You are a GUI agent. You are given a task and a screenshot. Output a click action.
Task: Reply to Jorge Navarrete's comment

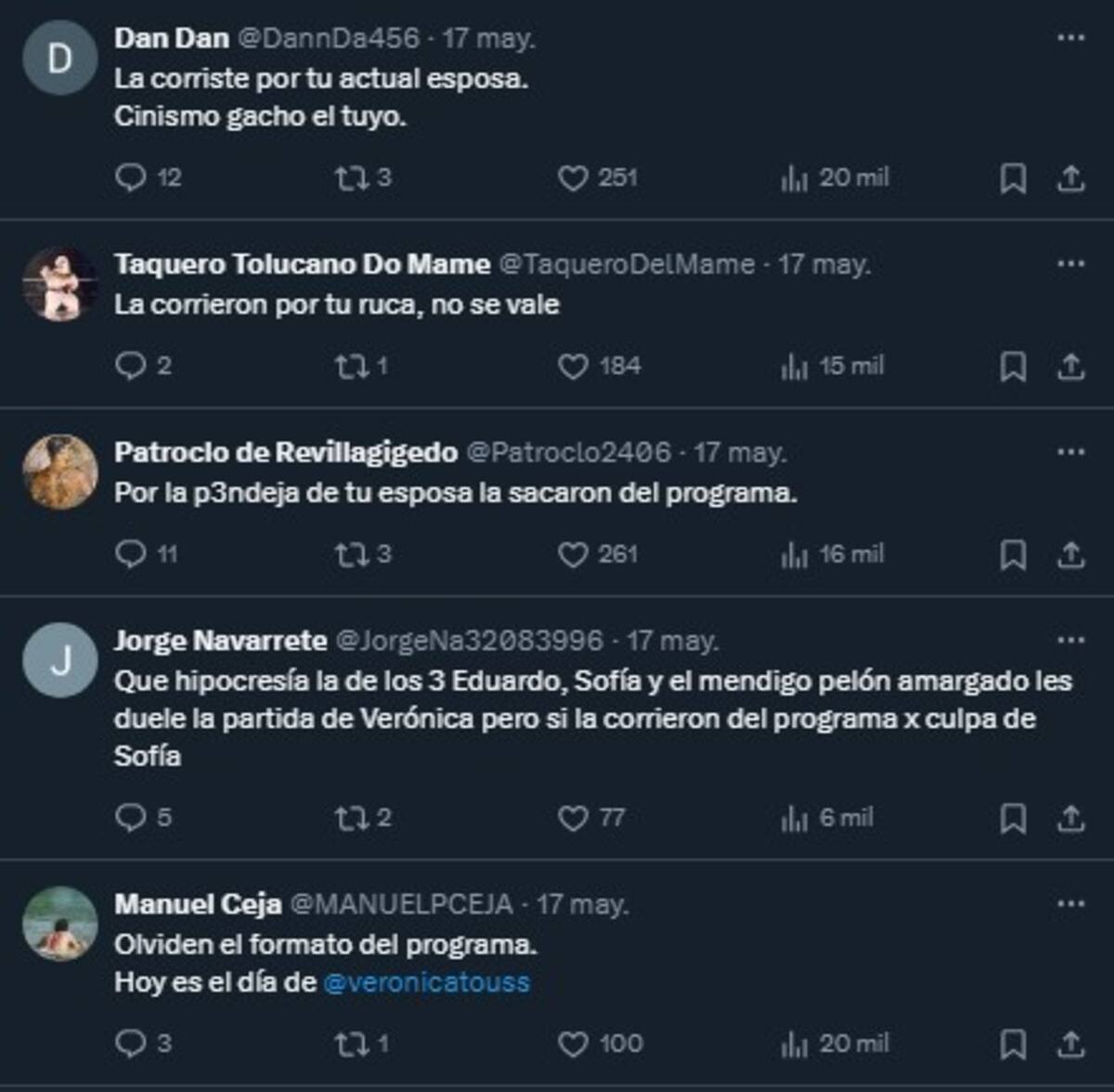(131, 818)
